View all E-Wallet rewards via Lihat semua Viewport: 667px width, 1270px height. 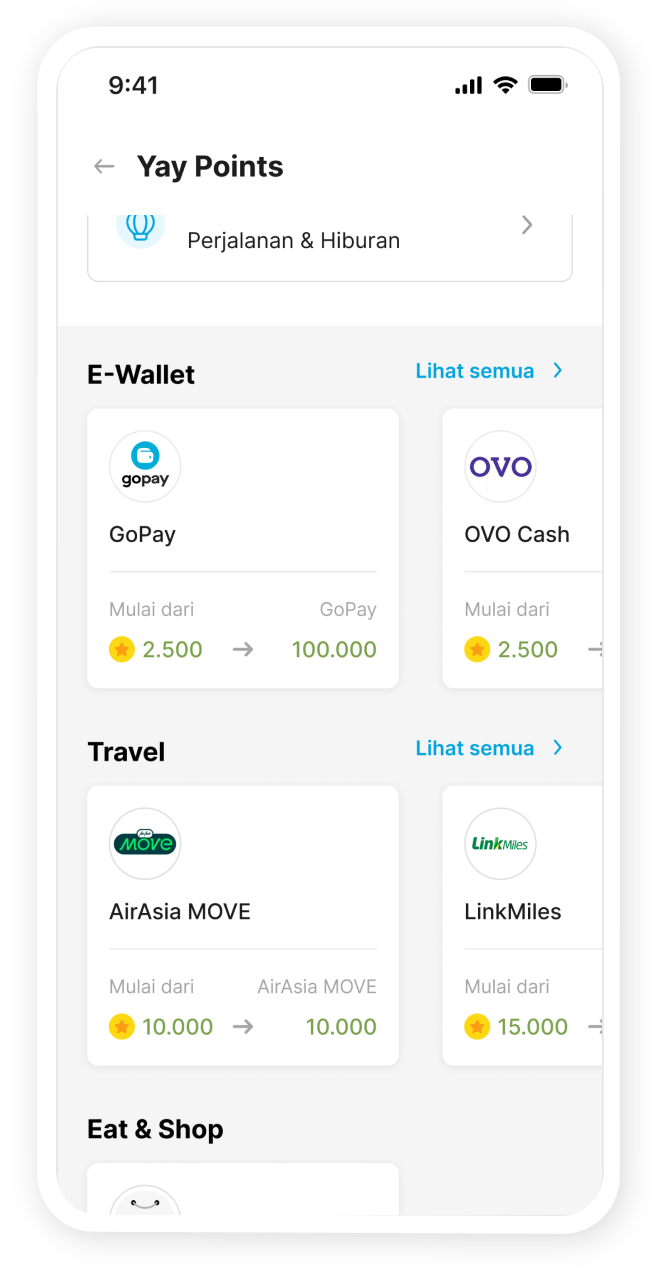point(489,371)
